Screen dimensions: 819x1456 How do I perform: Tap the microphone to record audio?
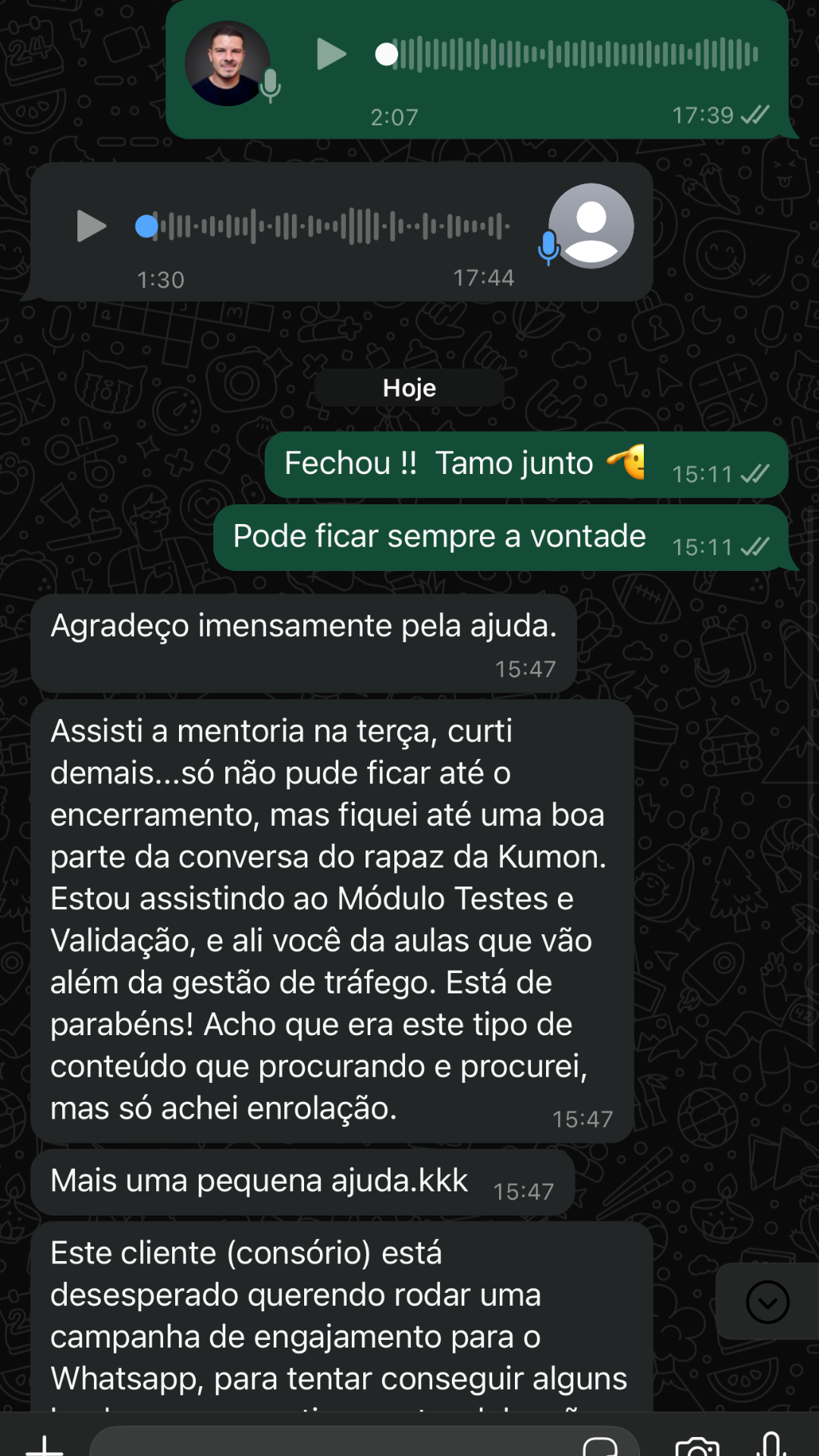pyautogui.click(x=771, y=1444)
